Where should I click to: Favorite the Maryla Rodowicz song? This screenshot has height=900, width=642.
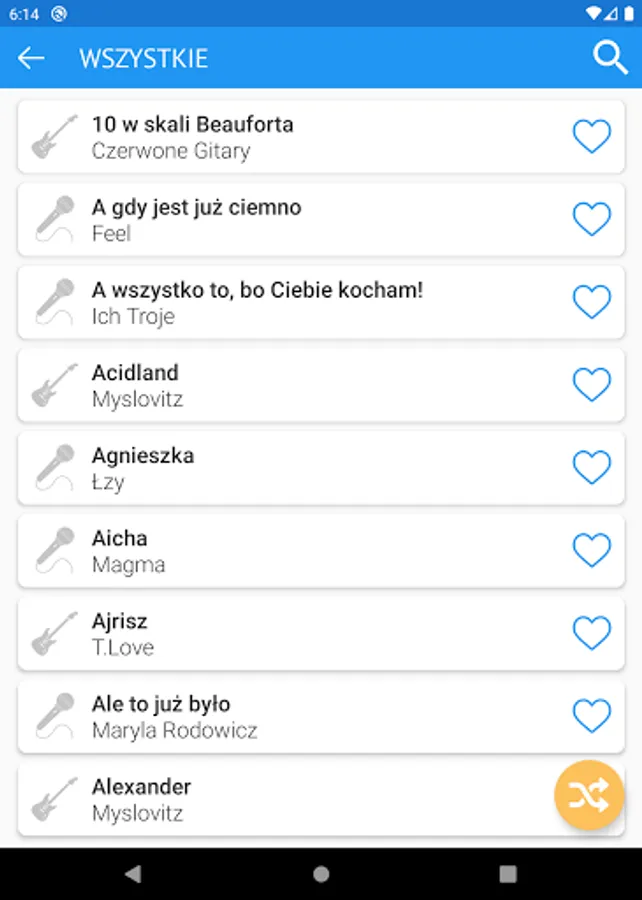[591, 716]
